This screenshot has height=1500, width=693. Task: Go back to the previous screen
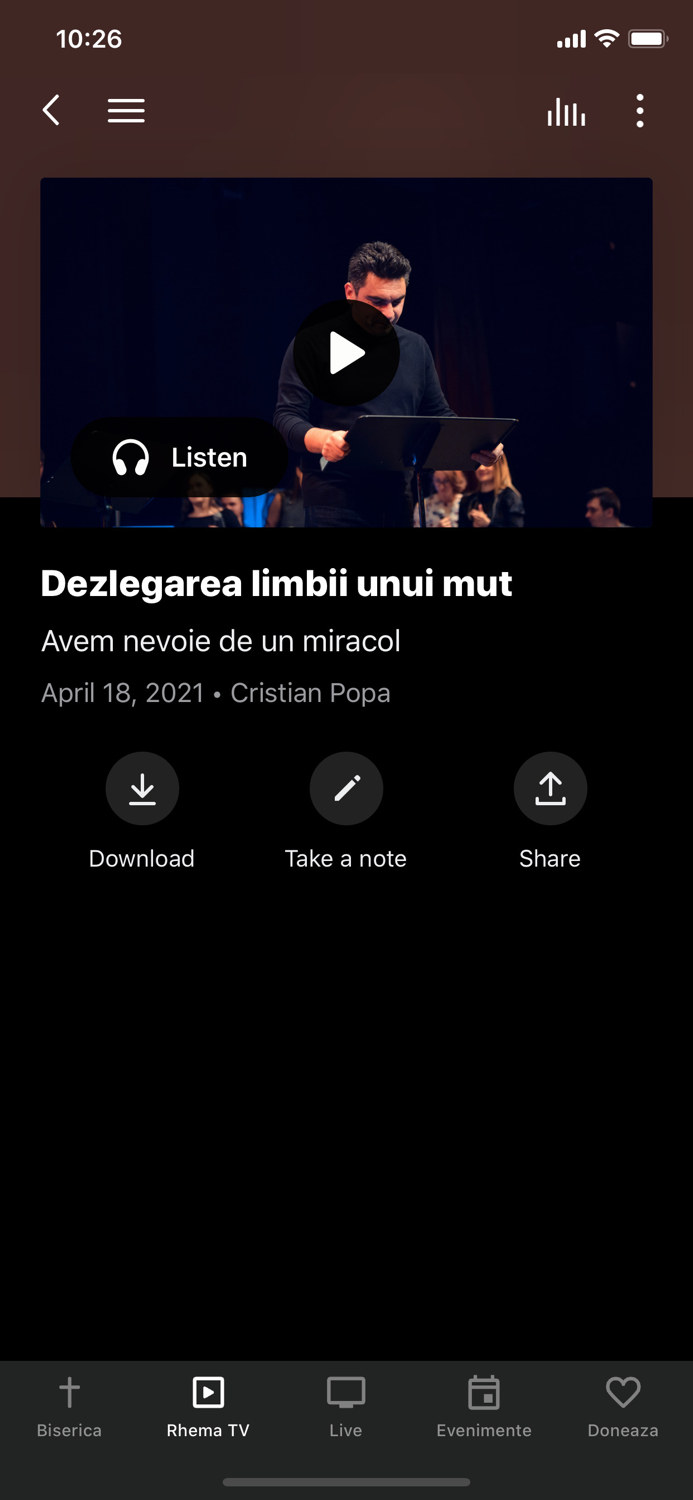tap(52, 110)
